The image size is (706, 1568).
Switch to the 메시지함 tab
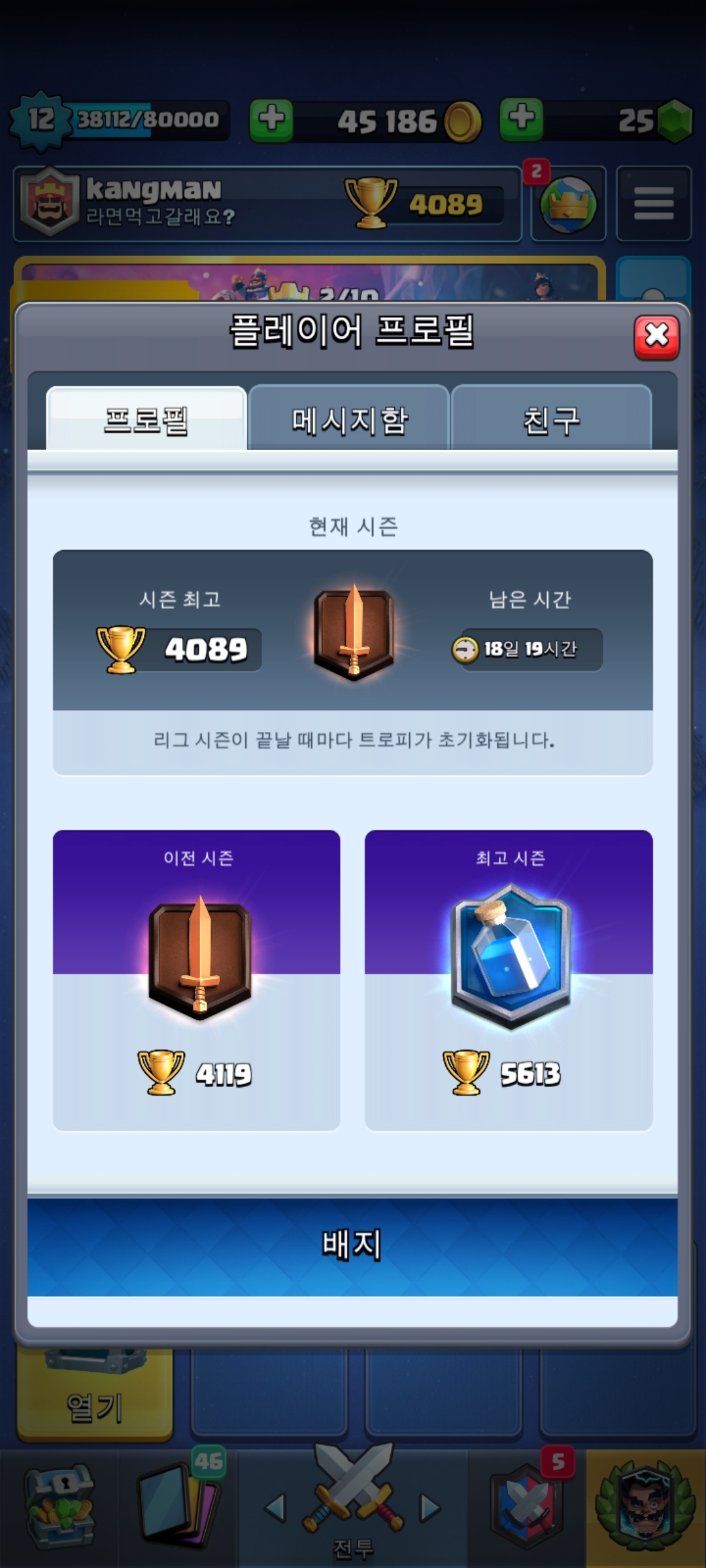(x=349, y=419)
